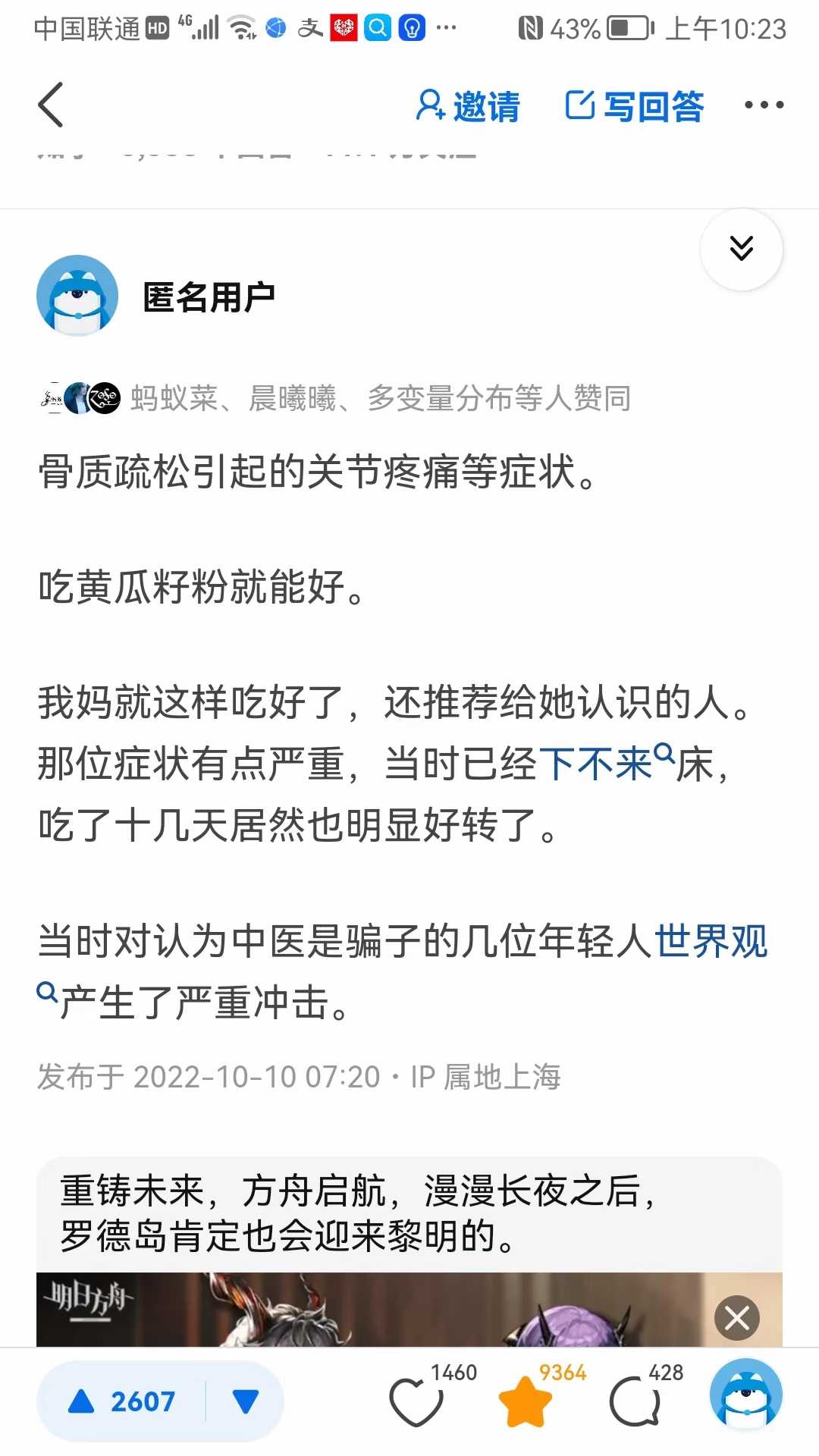Tap the floating mascot avatar at bottom right

tap(746, 1395)
